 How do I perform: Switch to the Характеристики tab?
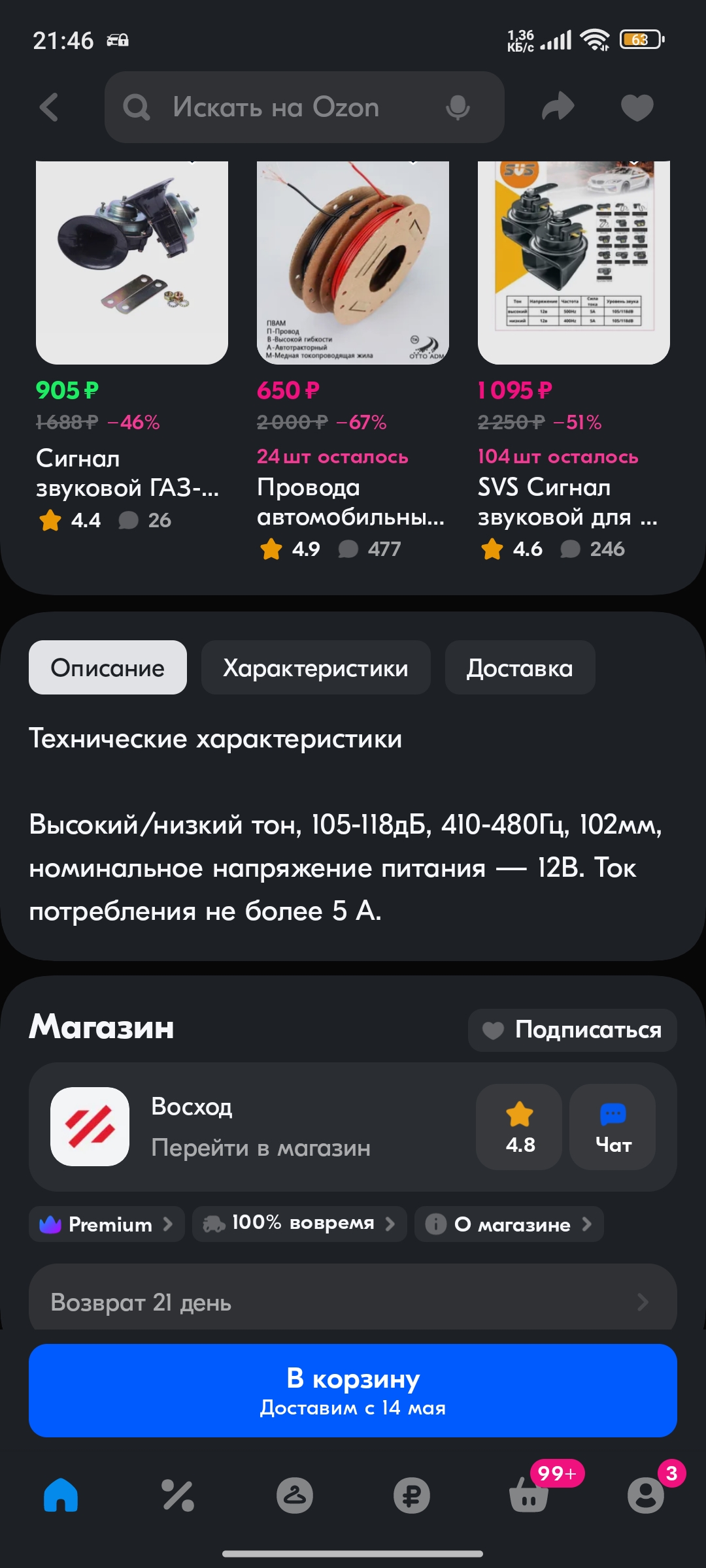pyautogui.click(x=315, y=668)
